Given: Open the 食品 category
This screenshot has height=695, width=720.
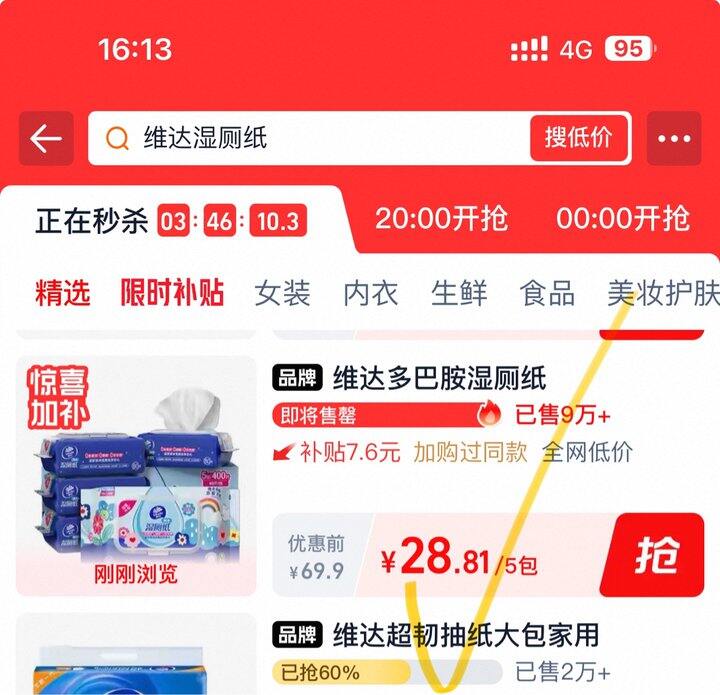Looking at the screenshot, I should click(x=547, y=293).
